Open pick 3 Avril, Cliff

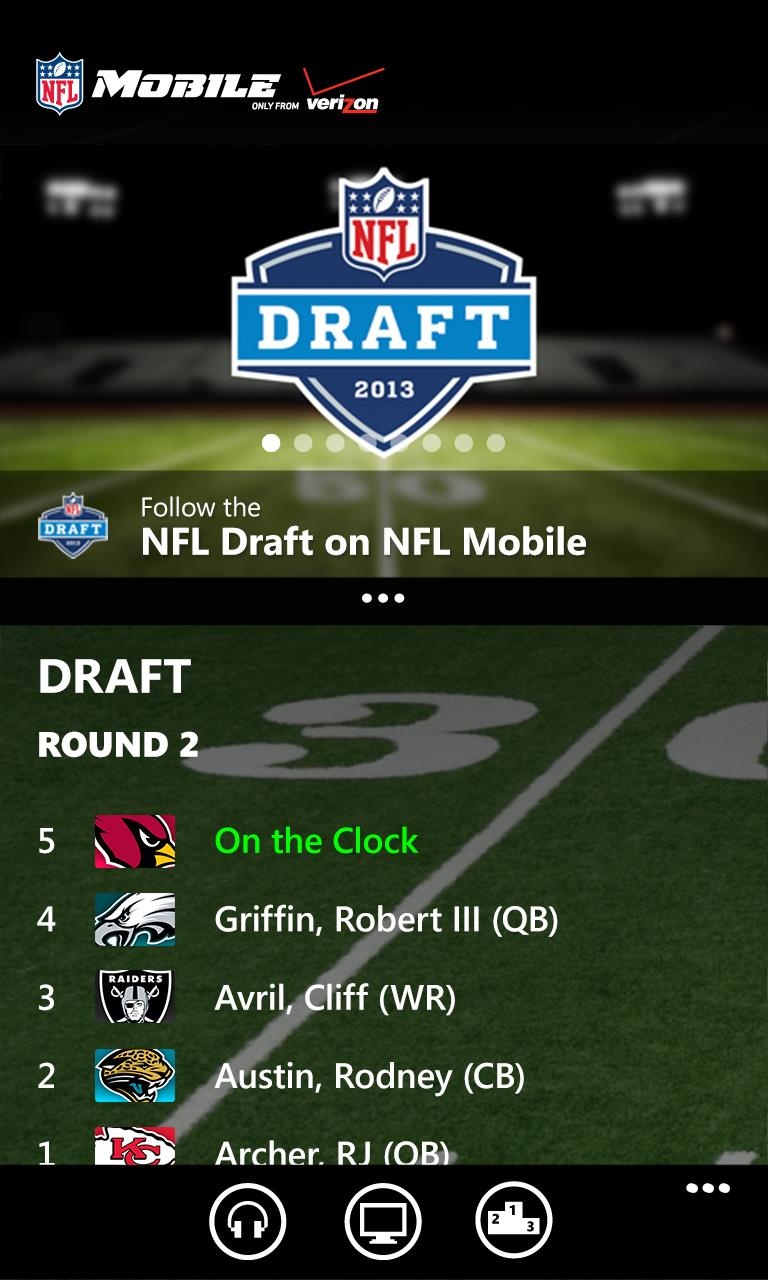[x=384, y=997]
